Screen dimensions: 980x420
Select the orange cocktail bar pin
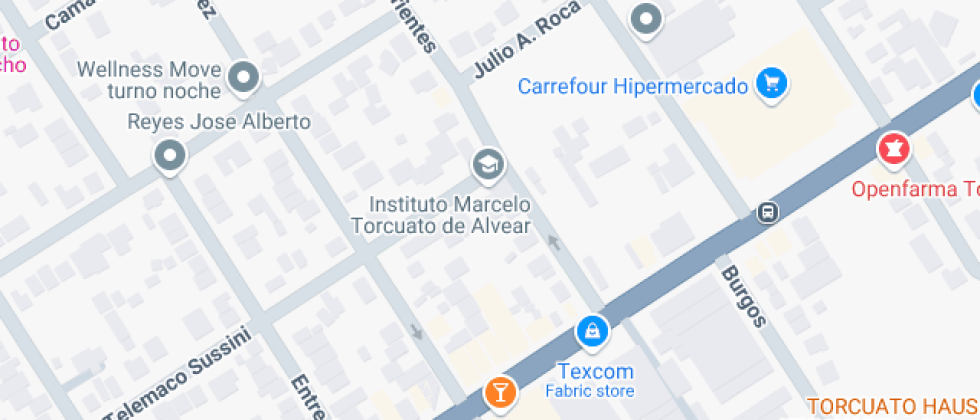[x=498, y=392]
